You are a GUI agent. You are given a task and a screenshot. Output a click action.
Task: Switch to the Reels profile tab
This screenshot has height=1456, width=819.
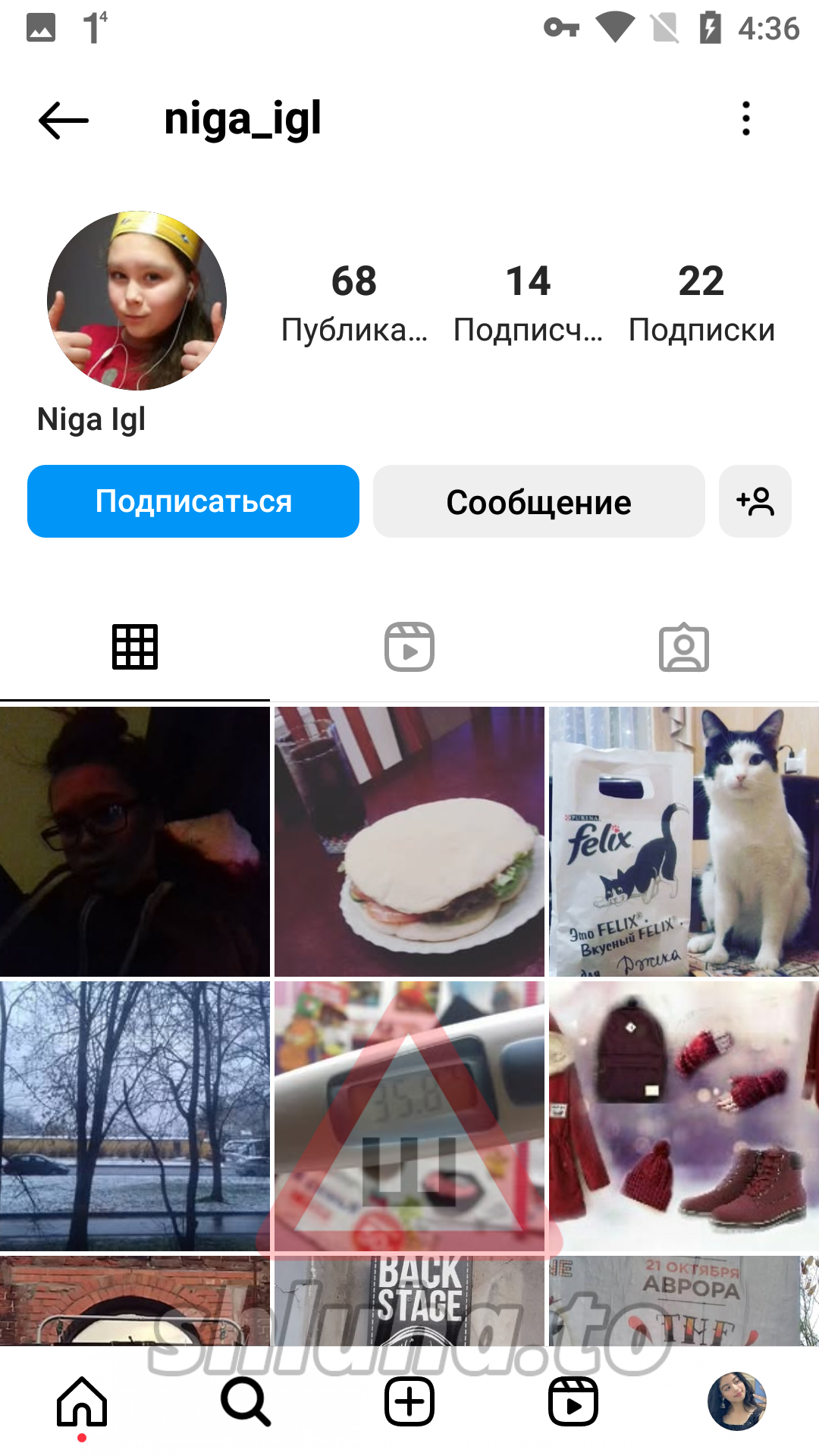coord(409,647)
